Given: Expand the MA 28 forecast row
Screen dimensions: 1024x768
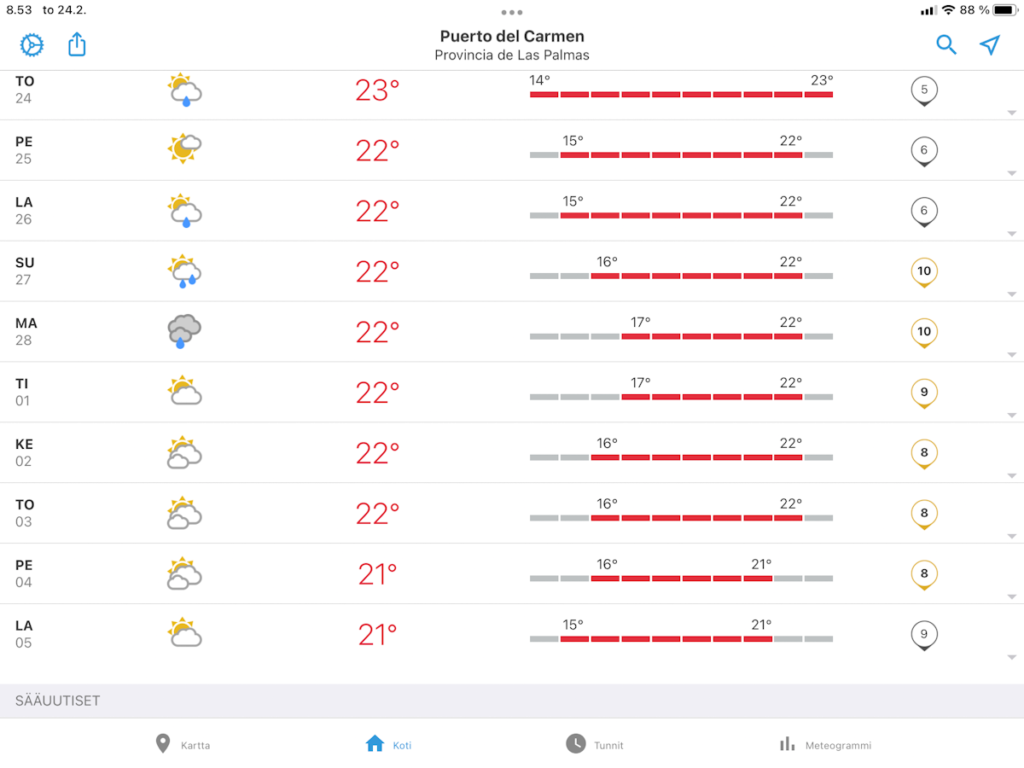Looking at the screenshot, I should [x=1012, y=355].
